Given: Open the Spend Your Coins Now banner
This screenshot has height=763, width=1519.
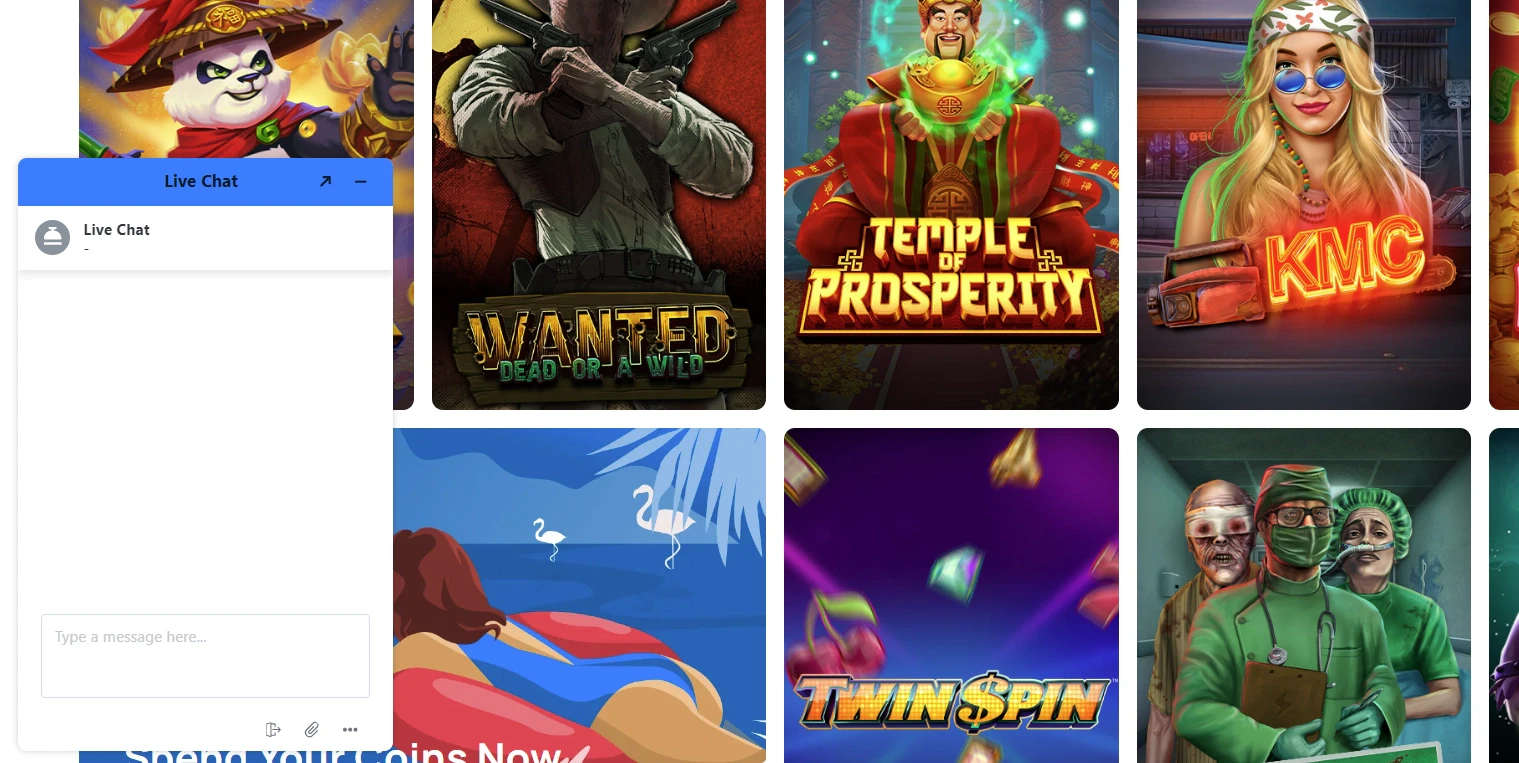Looking at the screenshot, I should pyautogui.click(x=580, y=595).
